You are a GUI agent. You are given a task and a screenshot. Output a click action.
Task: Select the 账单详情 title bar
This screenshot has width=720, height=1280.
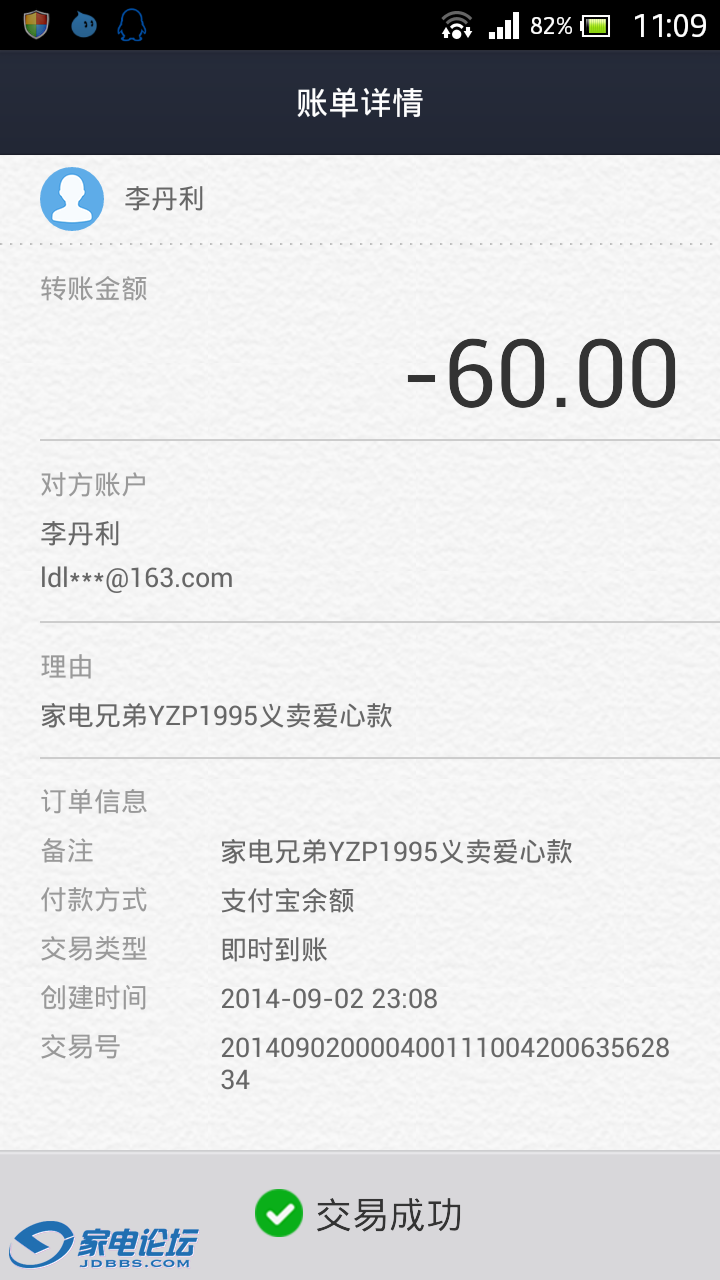[x=360, y=102]
